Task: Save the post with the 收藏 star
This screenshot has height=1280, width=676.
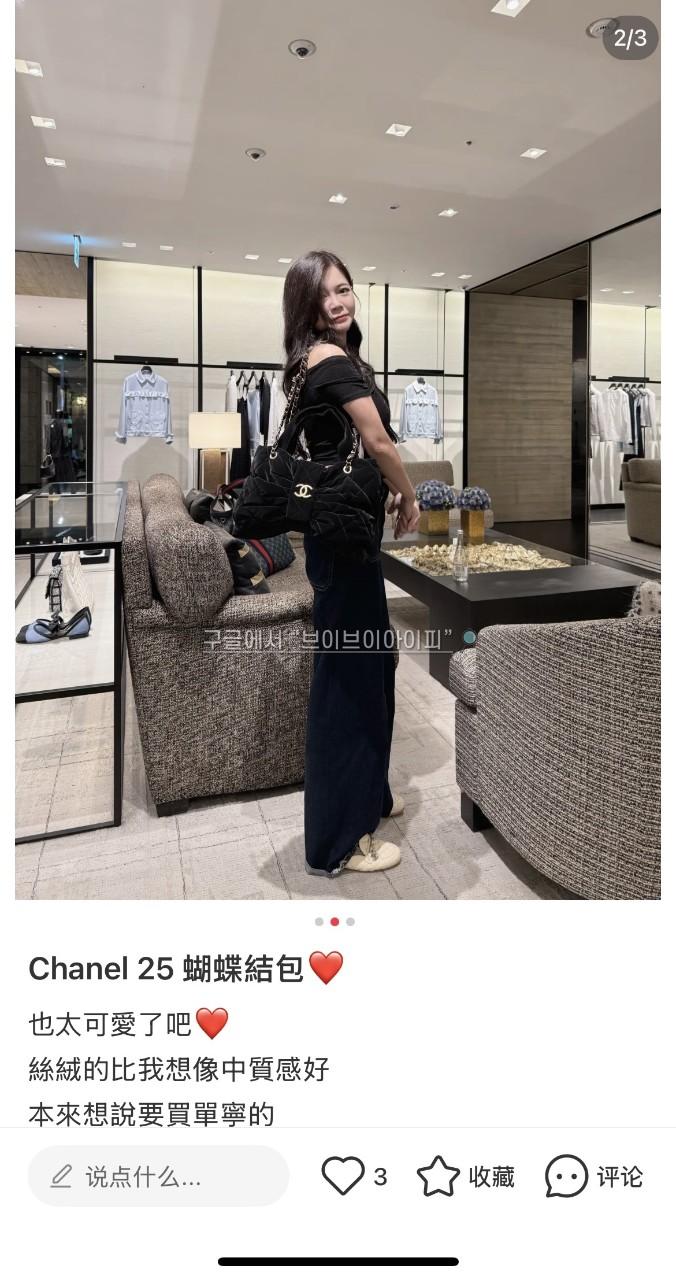Action: (x=439, y=1177)
